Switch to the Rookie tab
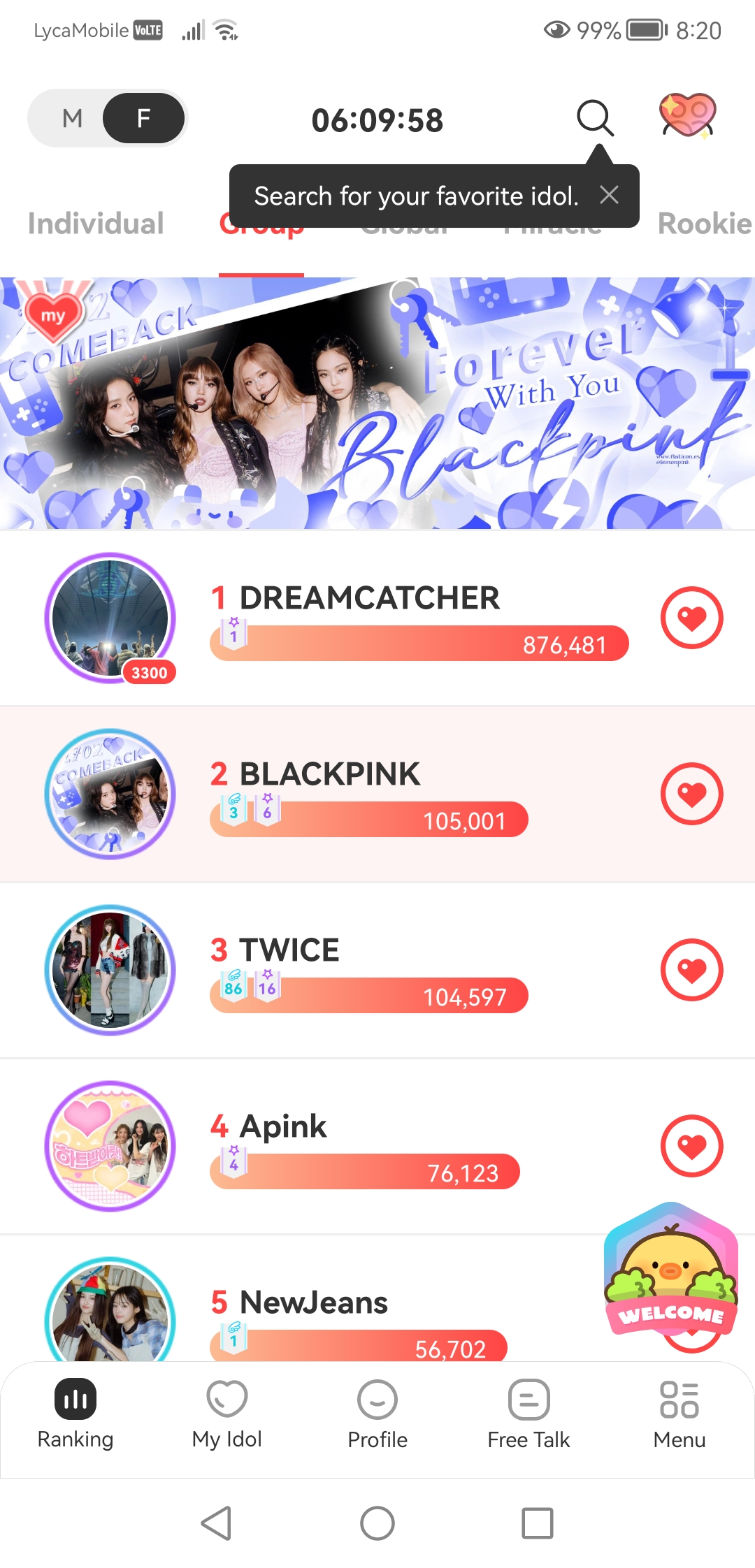 click(702, 224)
